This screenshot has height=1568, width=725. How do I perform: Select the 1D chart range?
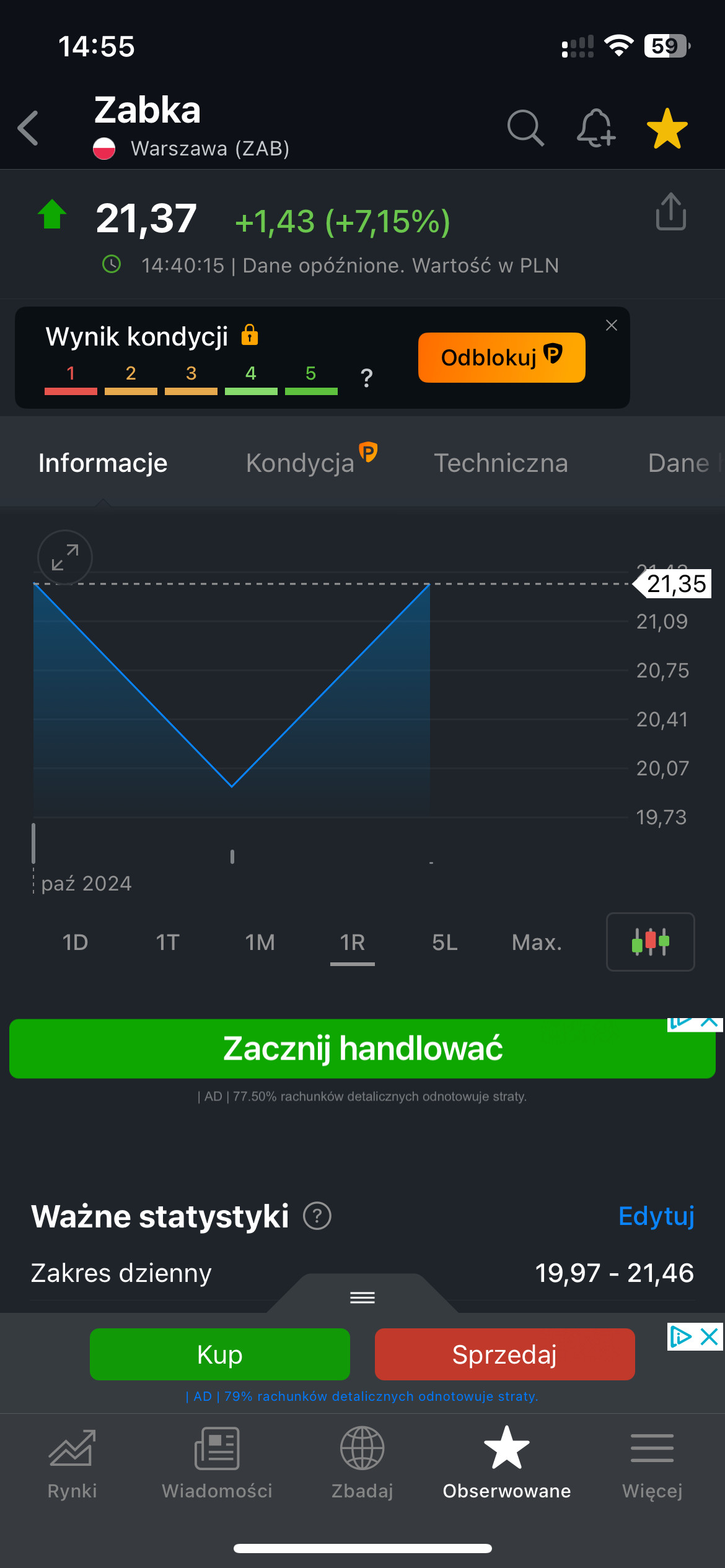tap(75, 942)
